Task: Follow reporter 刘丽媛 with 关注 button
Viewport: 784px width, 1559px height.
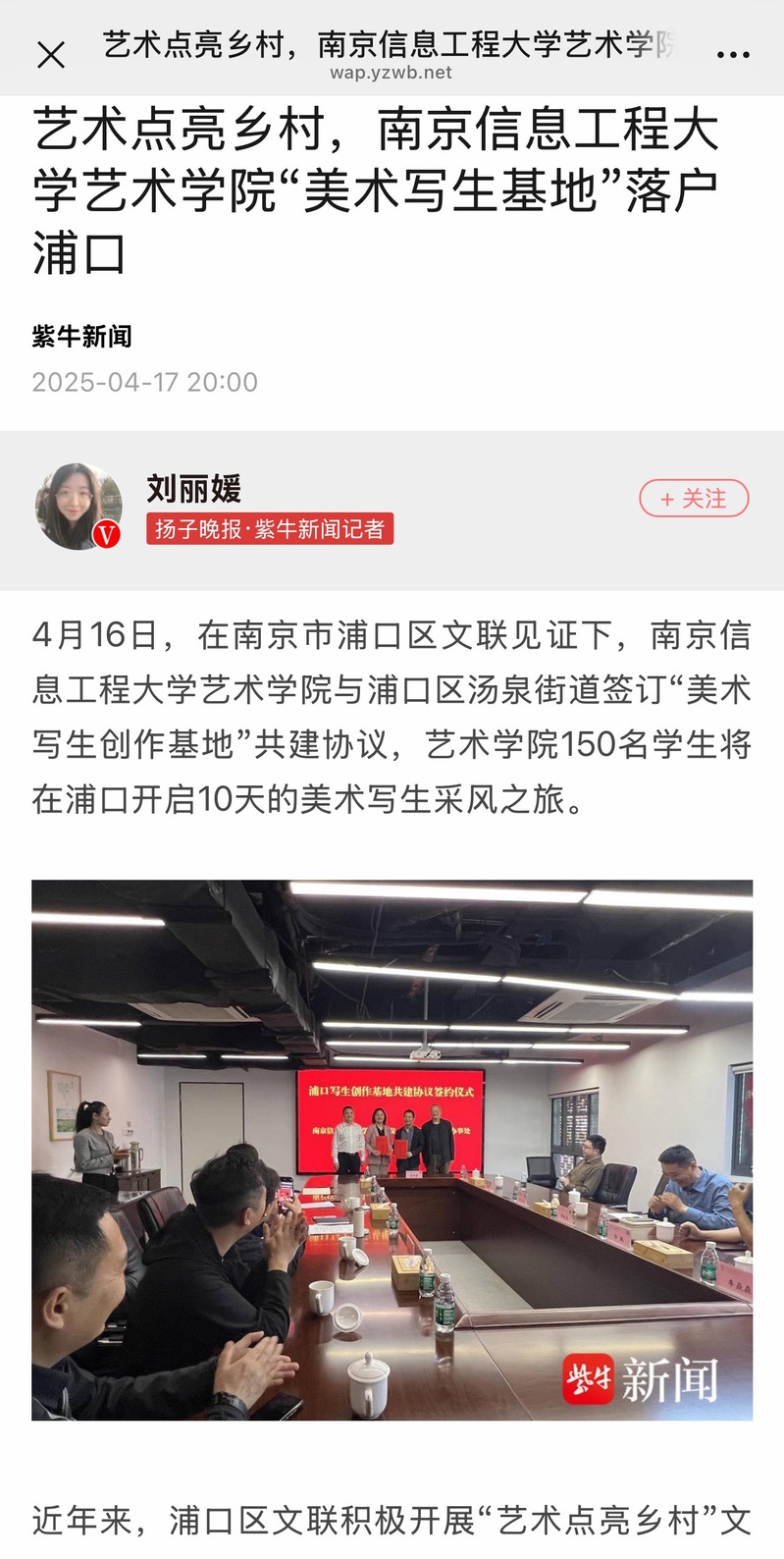Action: point(694,499)
